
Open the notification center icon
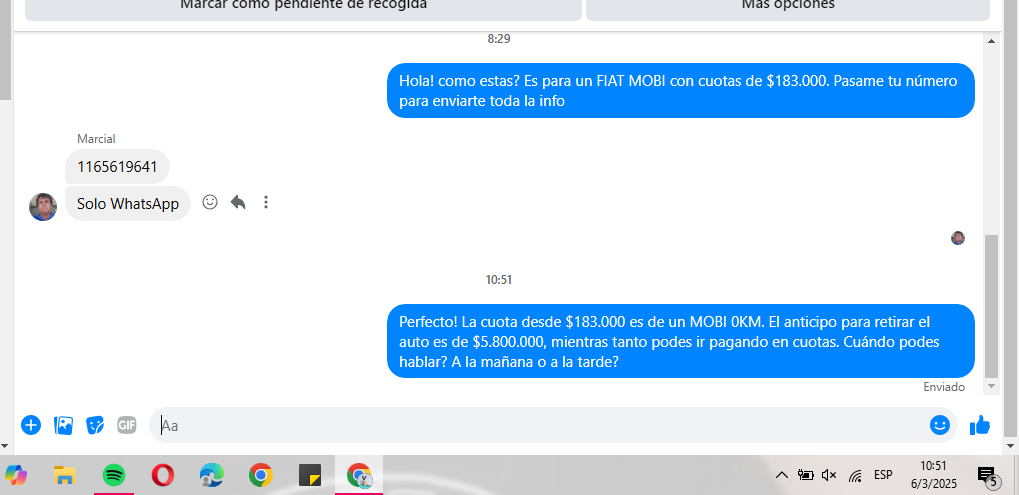(986, 475)
